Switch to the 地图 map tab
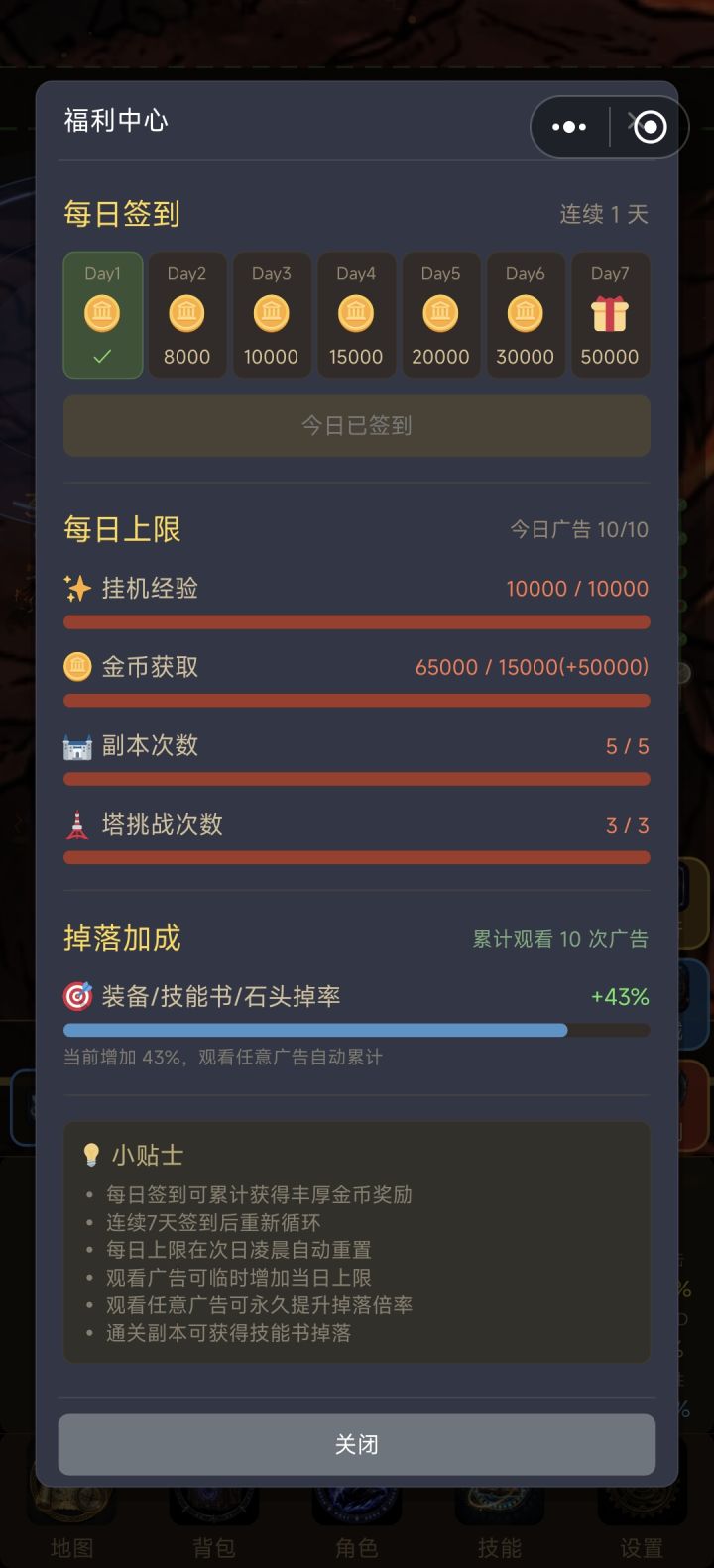The height and width of the screenshot is (1568, 714). pos(71,1503)
